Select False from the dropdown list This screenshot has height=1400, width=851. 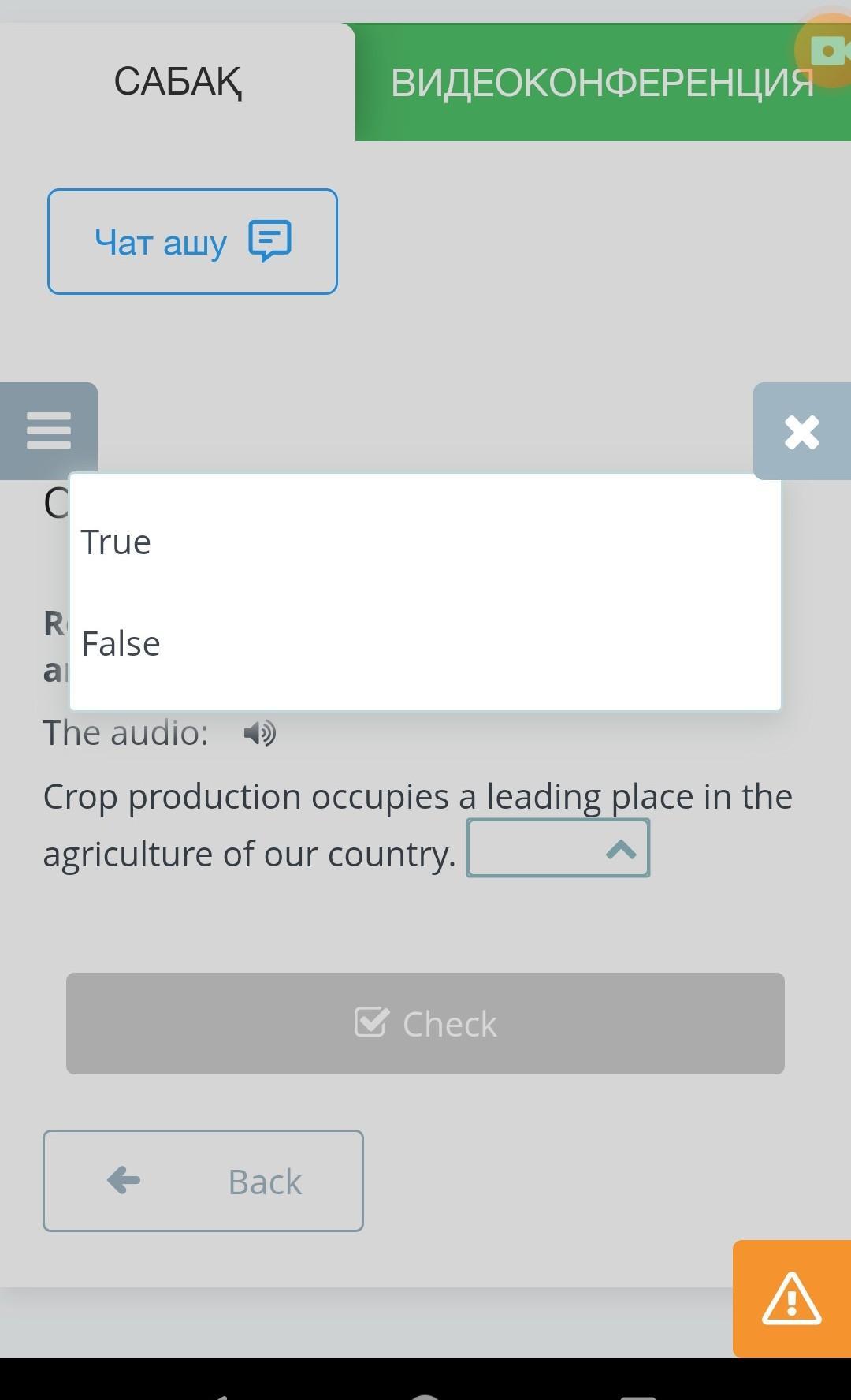[x=121, y=644]
